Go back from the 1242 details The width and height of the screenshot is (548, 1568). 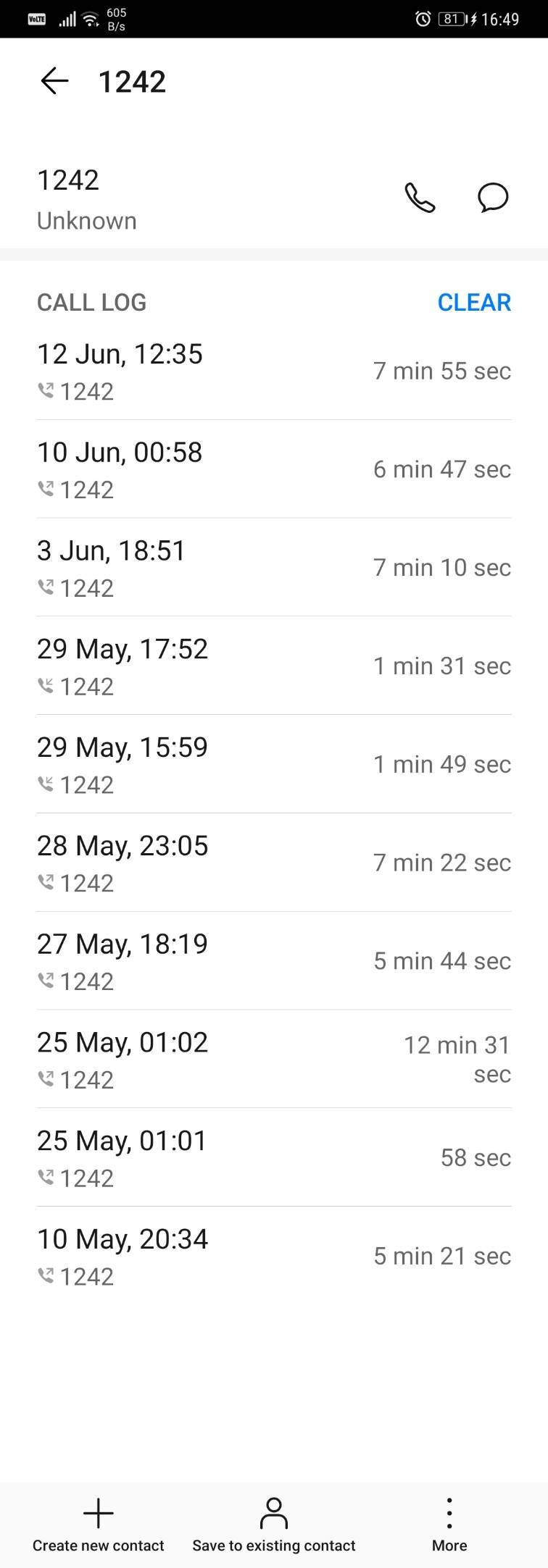(x=55, y=81)
